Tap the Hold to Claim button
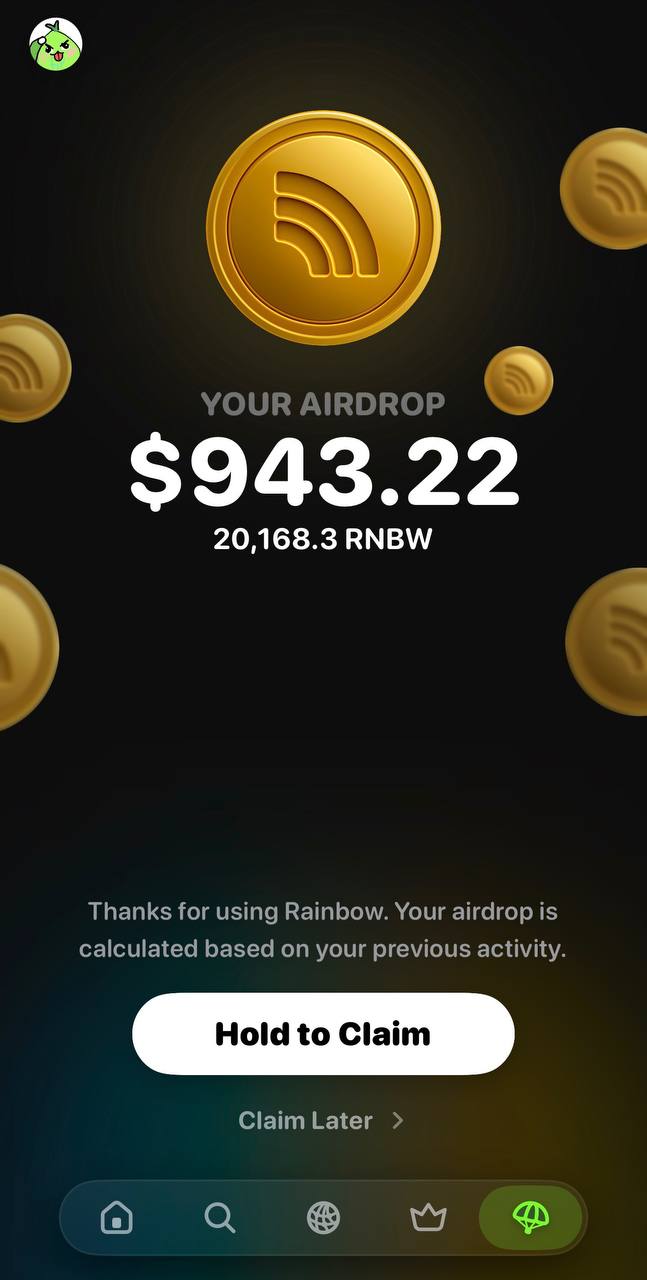This screenshot has height=1280, width=647. point(323,1034)
